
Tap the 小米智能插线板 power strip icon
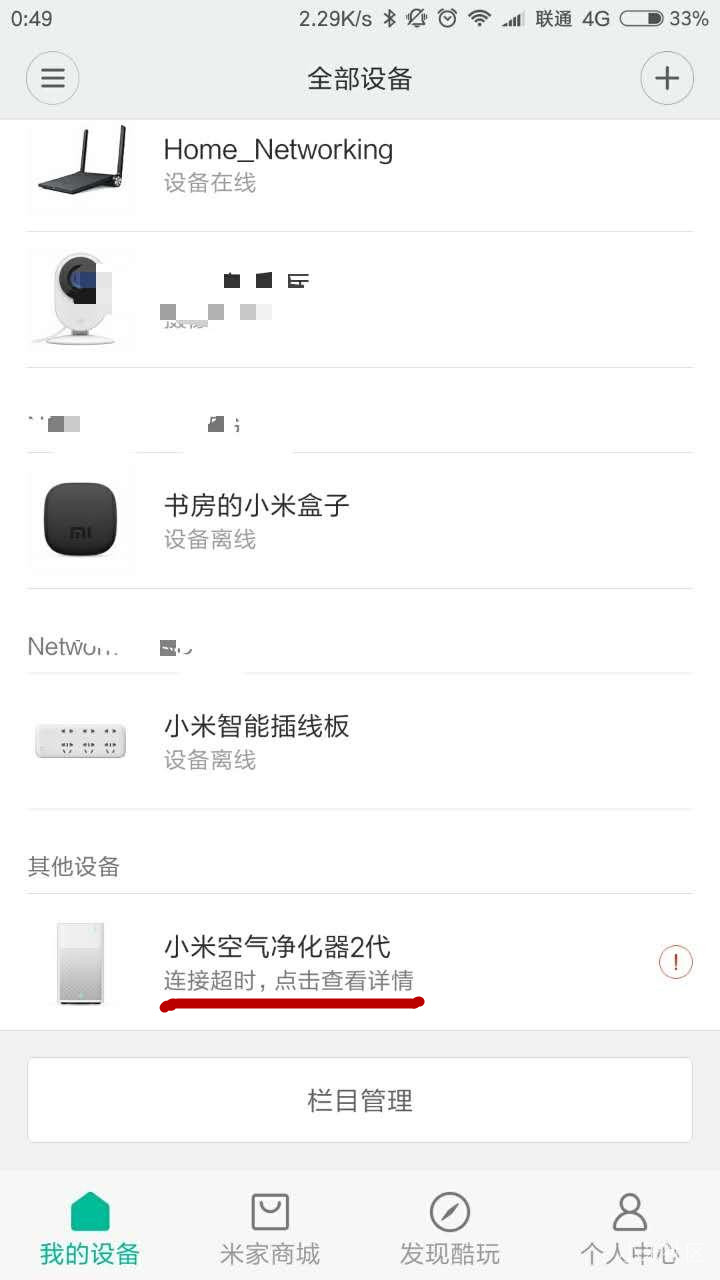point(80,740)
